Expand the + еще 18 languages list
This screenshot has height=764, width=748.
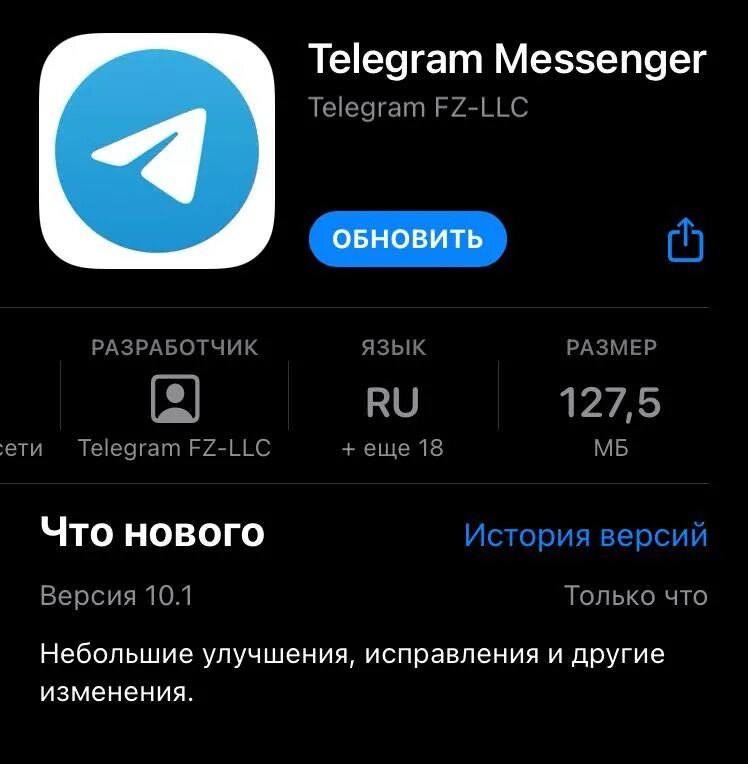pos(392,448)
